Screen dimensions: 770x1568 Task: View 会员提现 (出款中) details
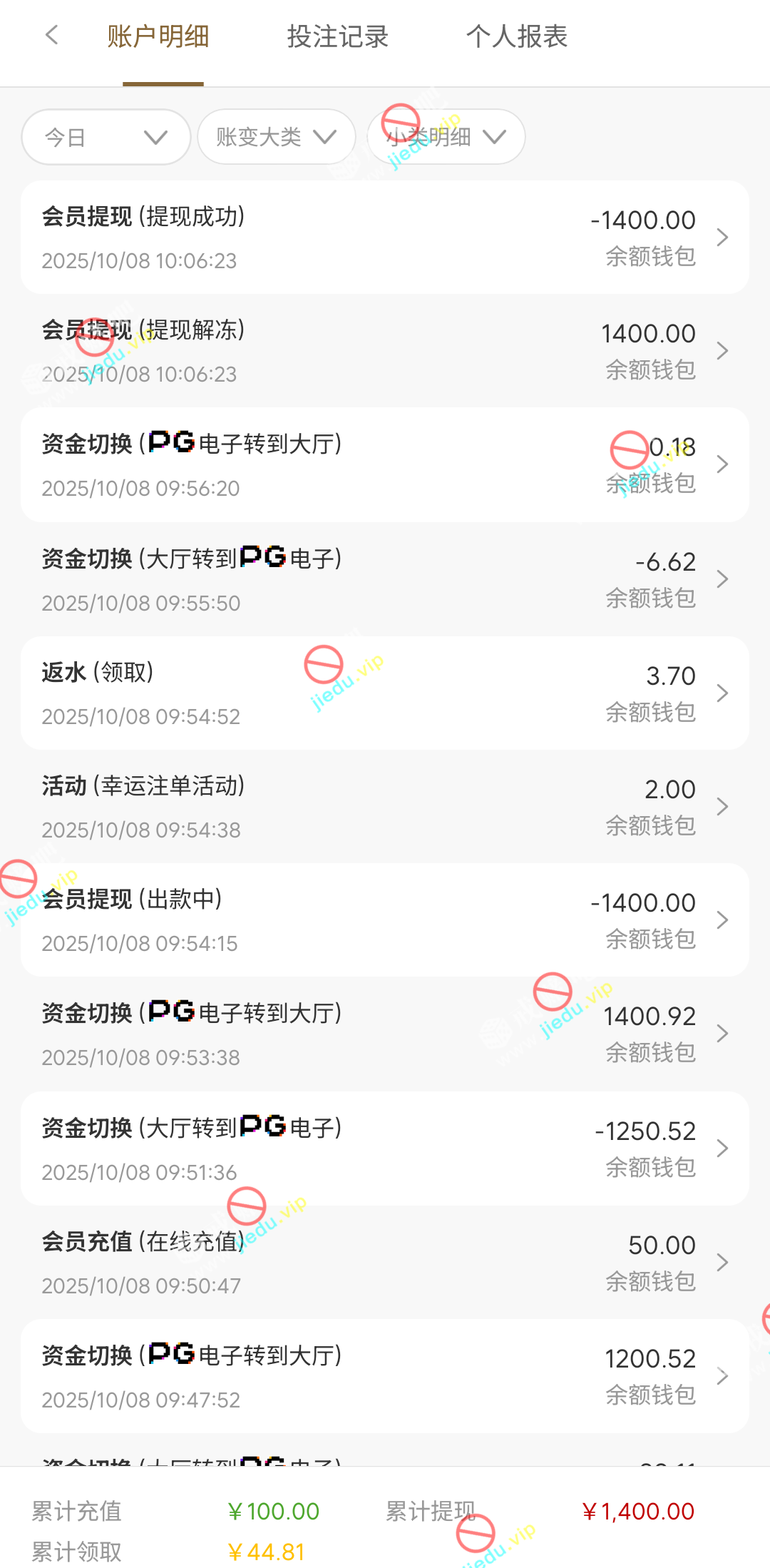point(385,920)
